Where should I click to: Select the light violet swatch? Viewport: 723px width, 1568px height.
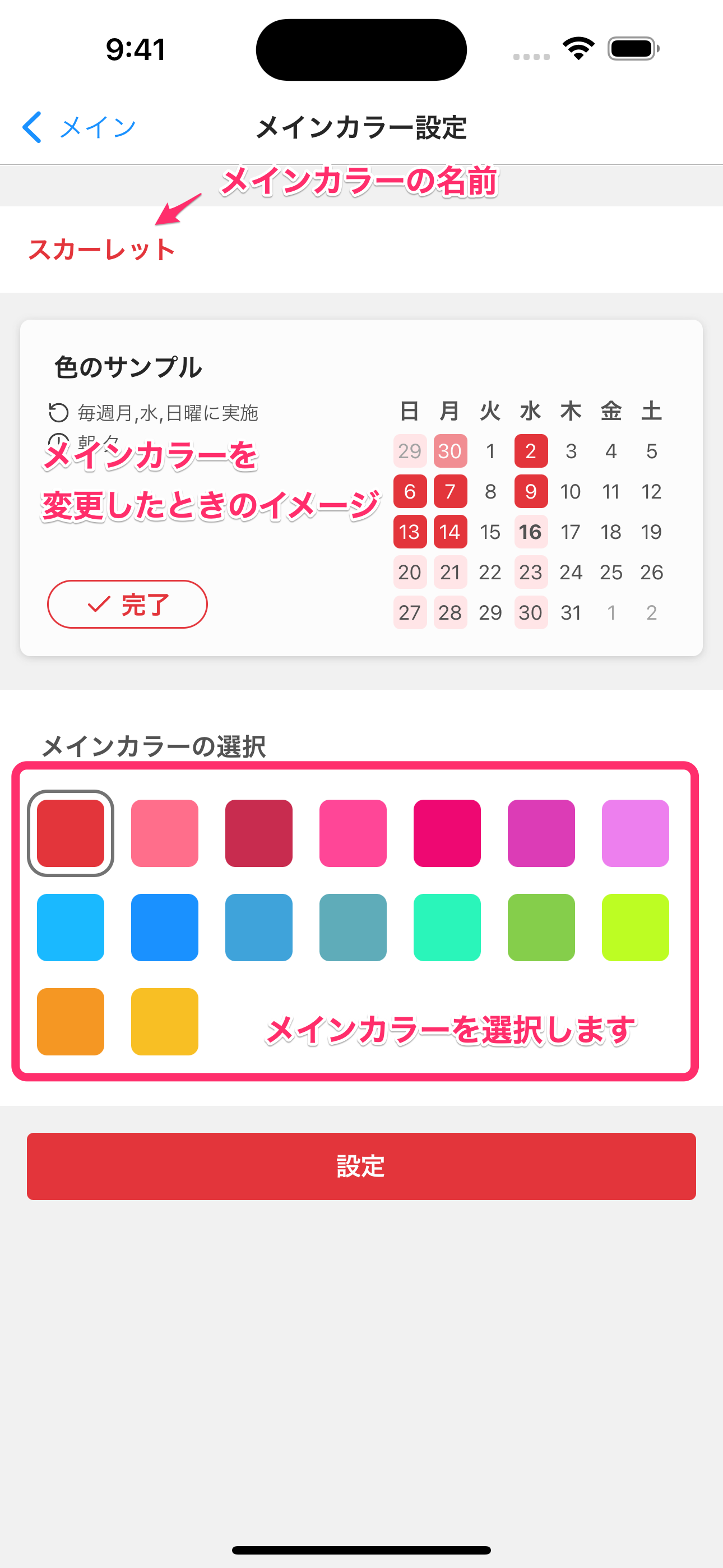[x=635, y=833]
